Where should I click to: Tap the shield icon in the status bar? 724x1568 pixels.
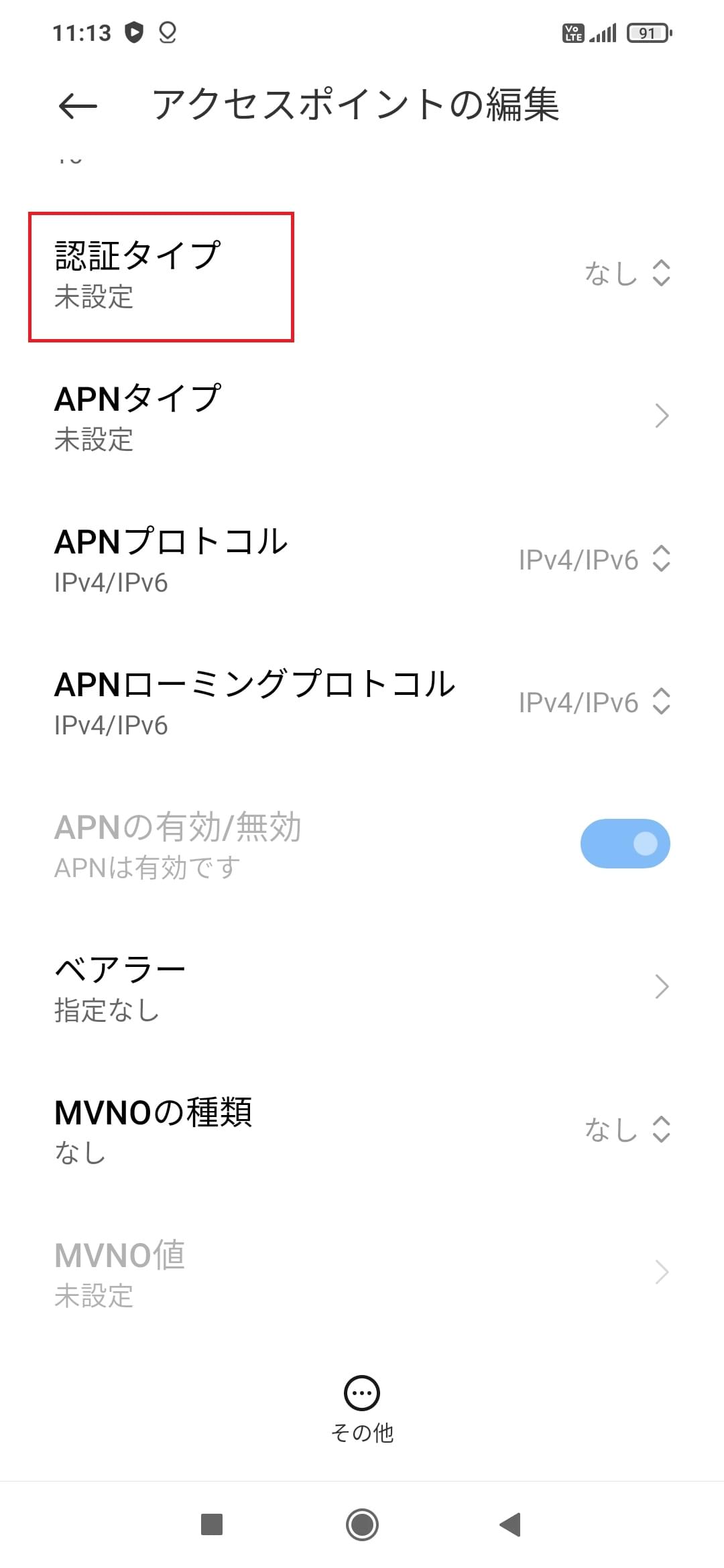point(135,31)
